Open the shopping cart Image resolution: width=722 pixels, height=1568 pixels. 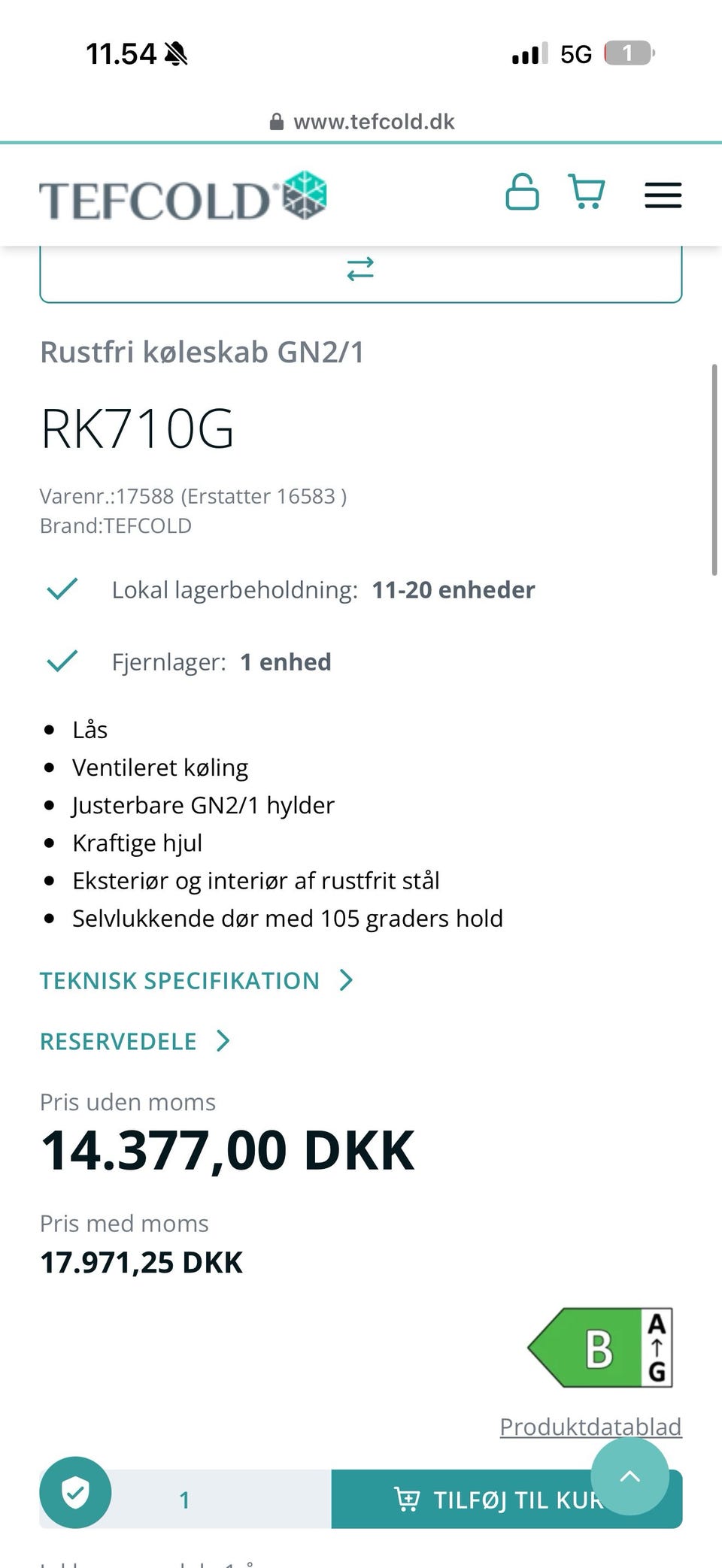point(587,192)
